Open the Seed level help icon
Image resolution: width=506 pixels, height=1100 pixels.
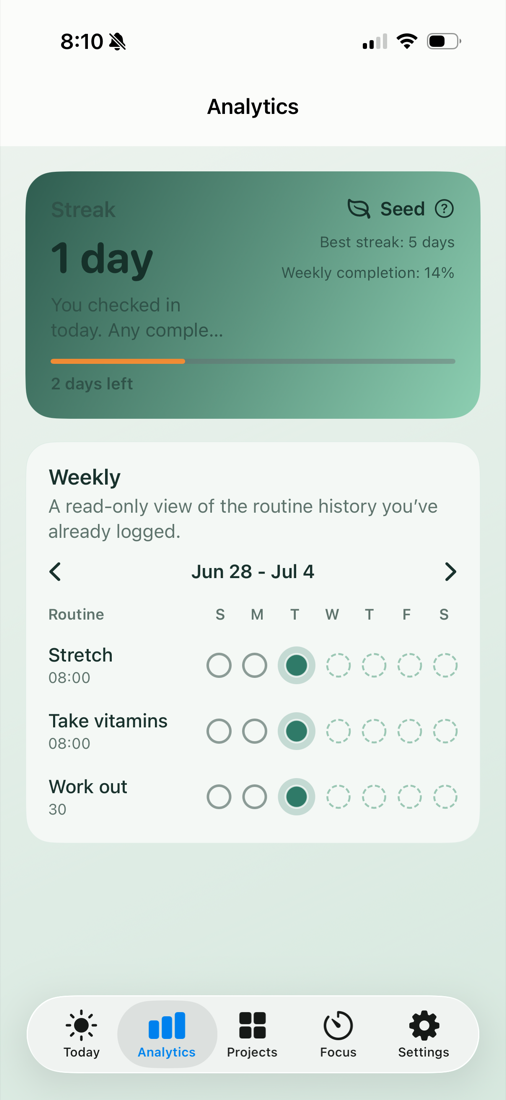tap(444, 208)
